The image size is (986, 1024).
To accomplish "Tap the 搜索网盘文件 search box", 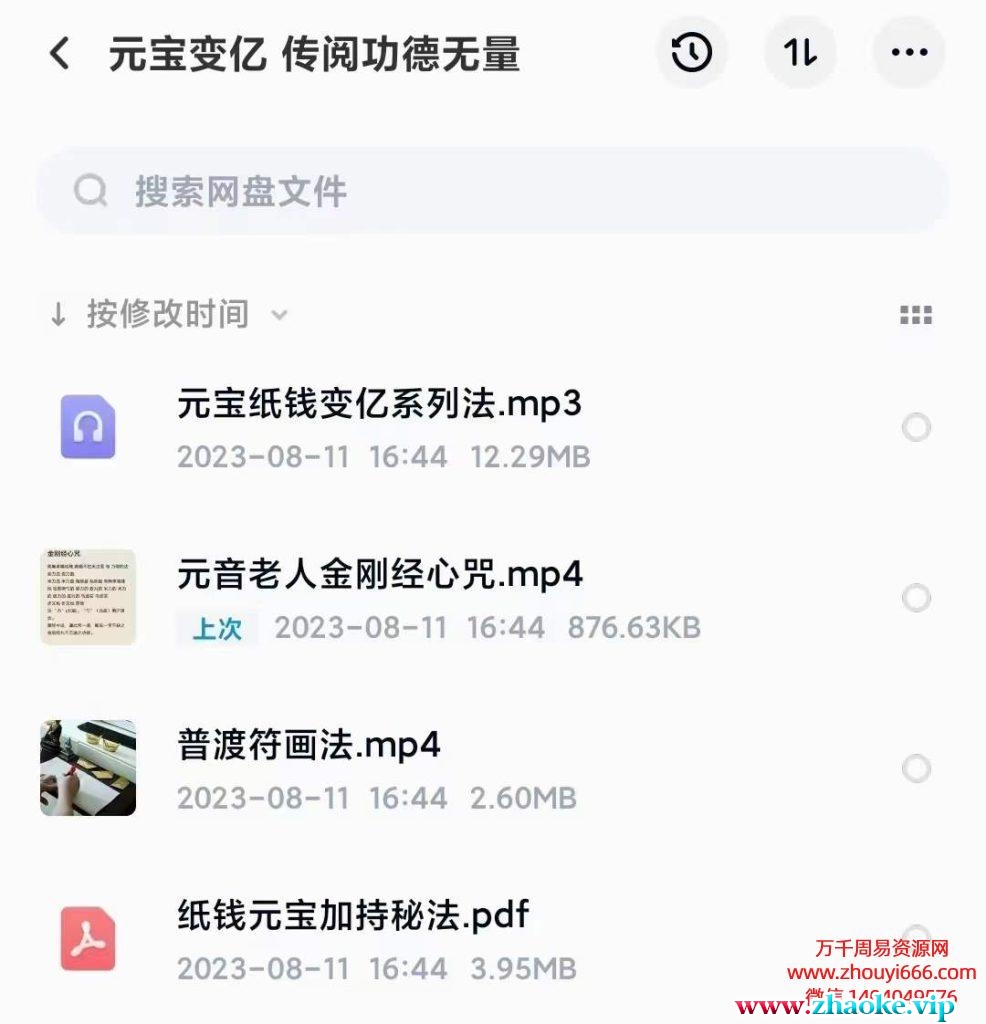I will coord(492,191).
